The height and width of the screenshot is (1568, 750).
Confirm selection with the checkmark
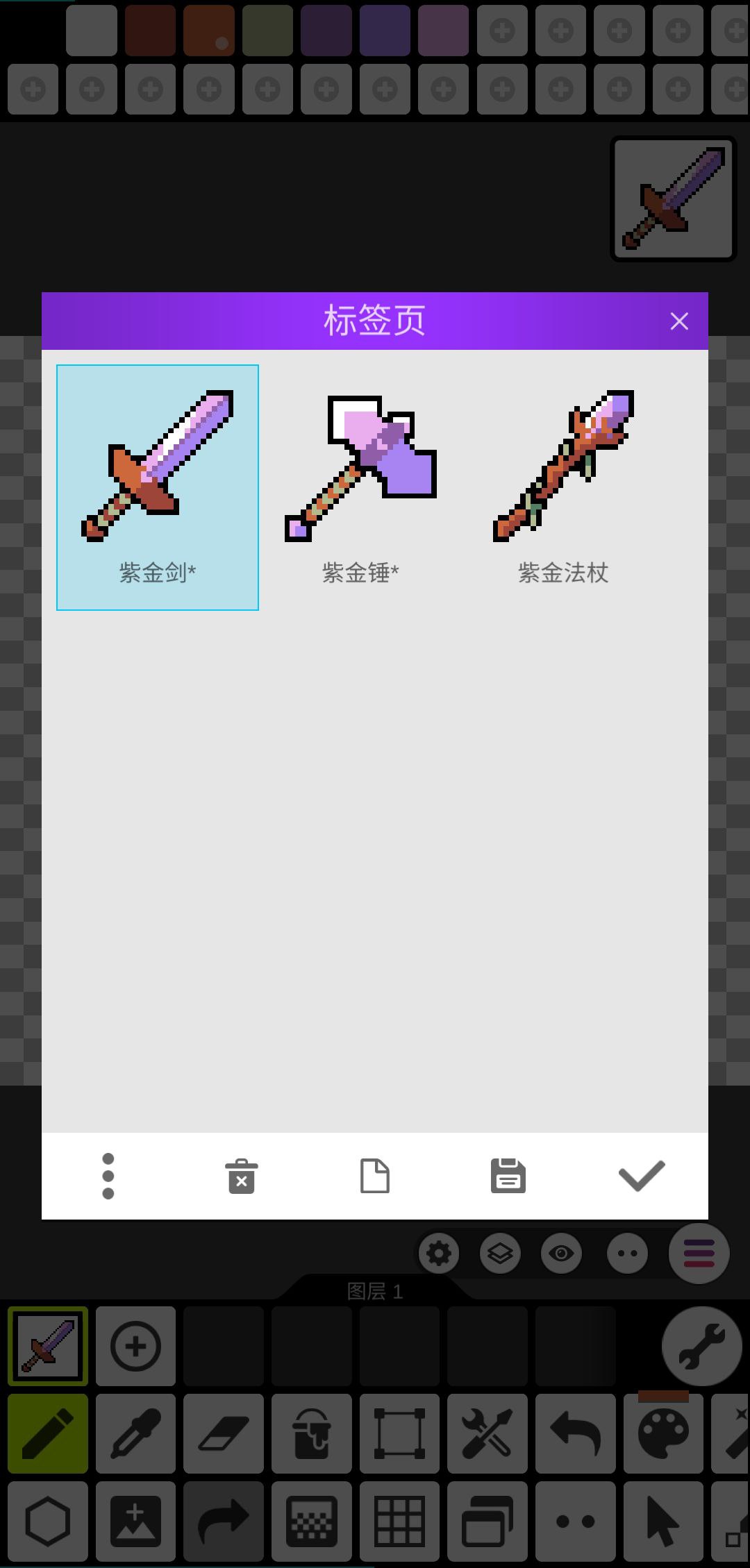[641, 1176]
